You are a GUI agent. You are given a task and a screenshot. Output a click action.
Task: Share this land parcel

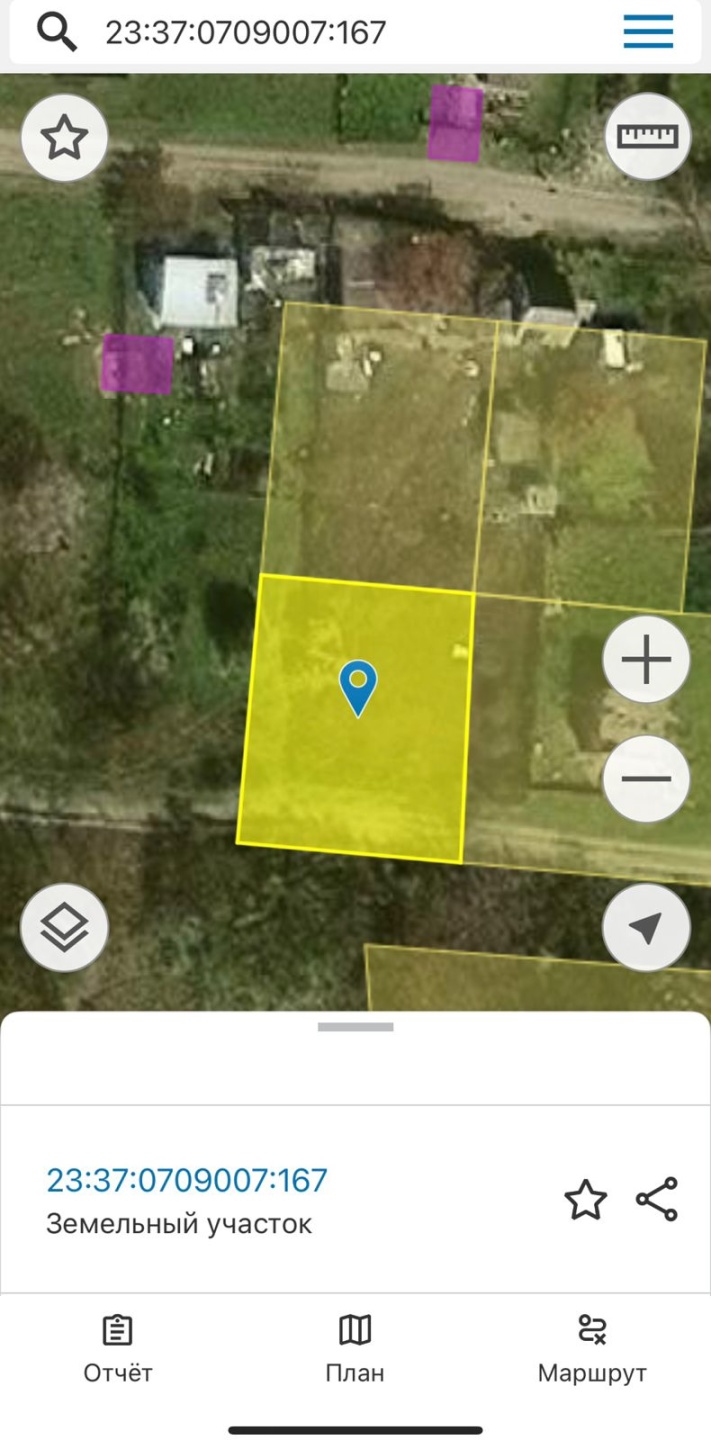pyautogui.click(x=657, y=1199)
